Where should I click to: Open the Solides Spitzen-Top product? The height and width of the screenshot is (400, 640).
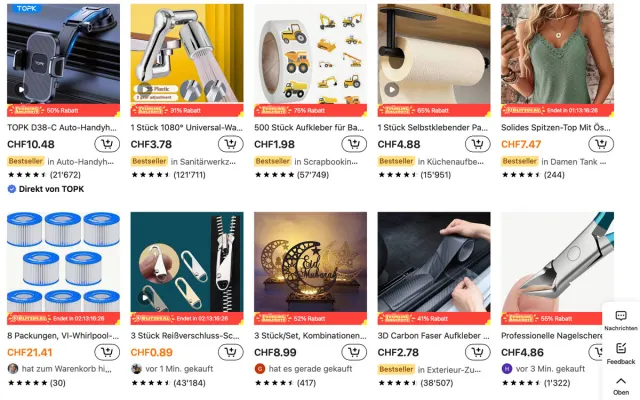point(556,127)
